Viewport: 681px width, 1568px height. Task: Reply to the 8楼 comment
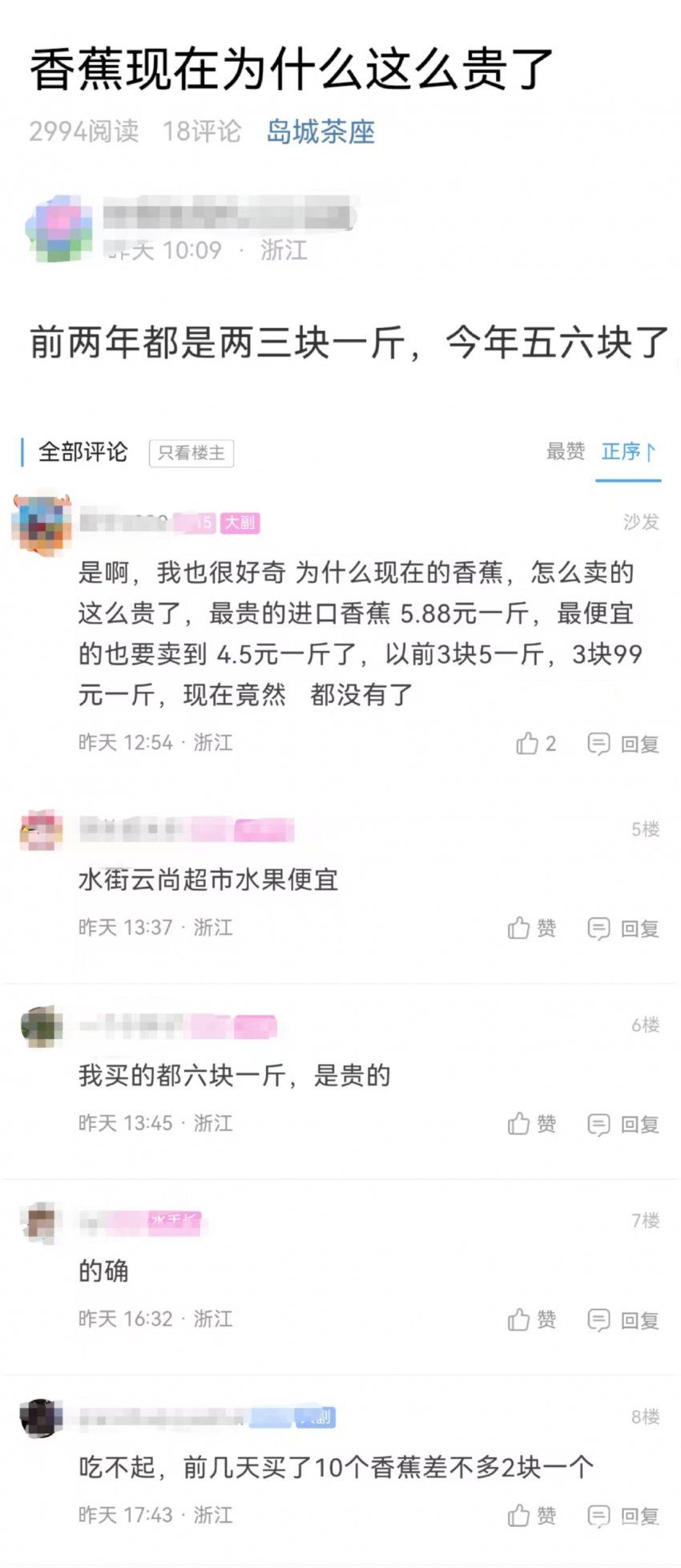click(623, 1515)
